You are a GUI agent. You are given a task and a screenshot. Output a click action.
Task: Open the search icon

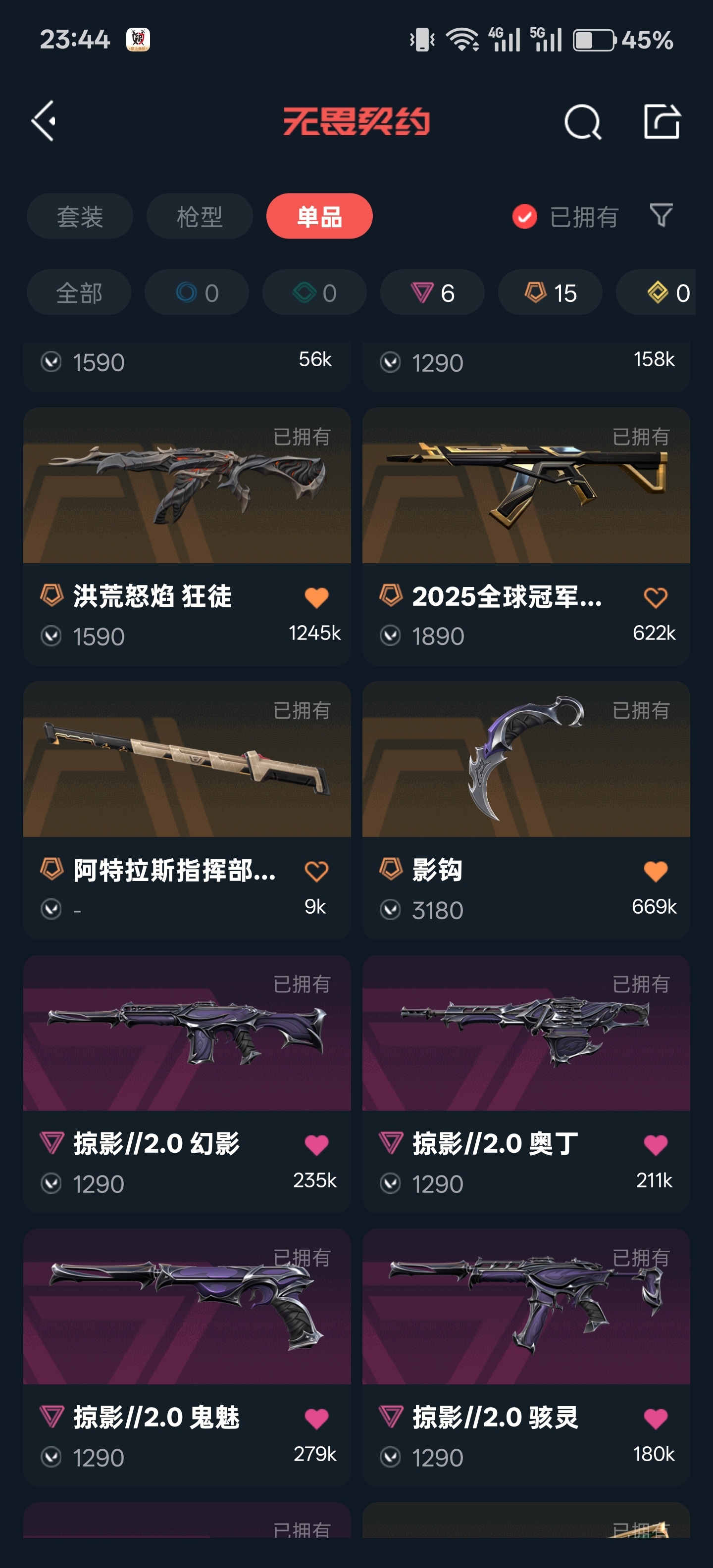point(582,122)
